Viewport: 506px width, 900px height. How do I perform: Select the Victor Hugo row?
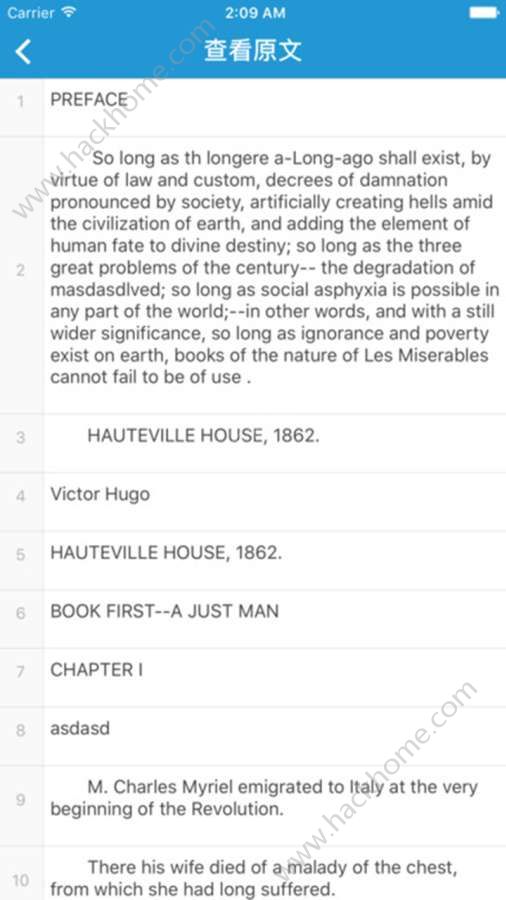[253, 502]
